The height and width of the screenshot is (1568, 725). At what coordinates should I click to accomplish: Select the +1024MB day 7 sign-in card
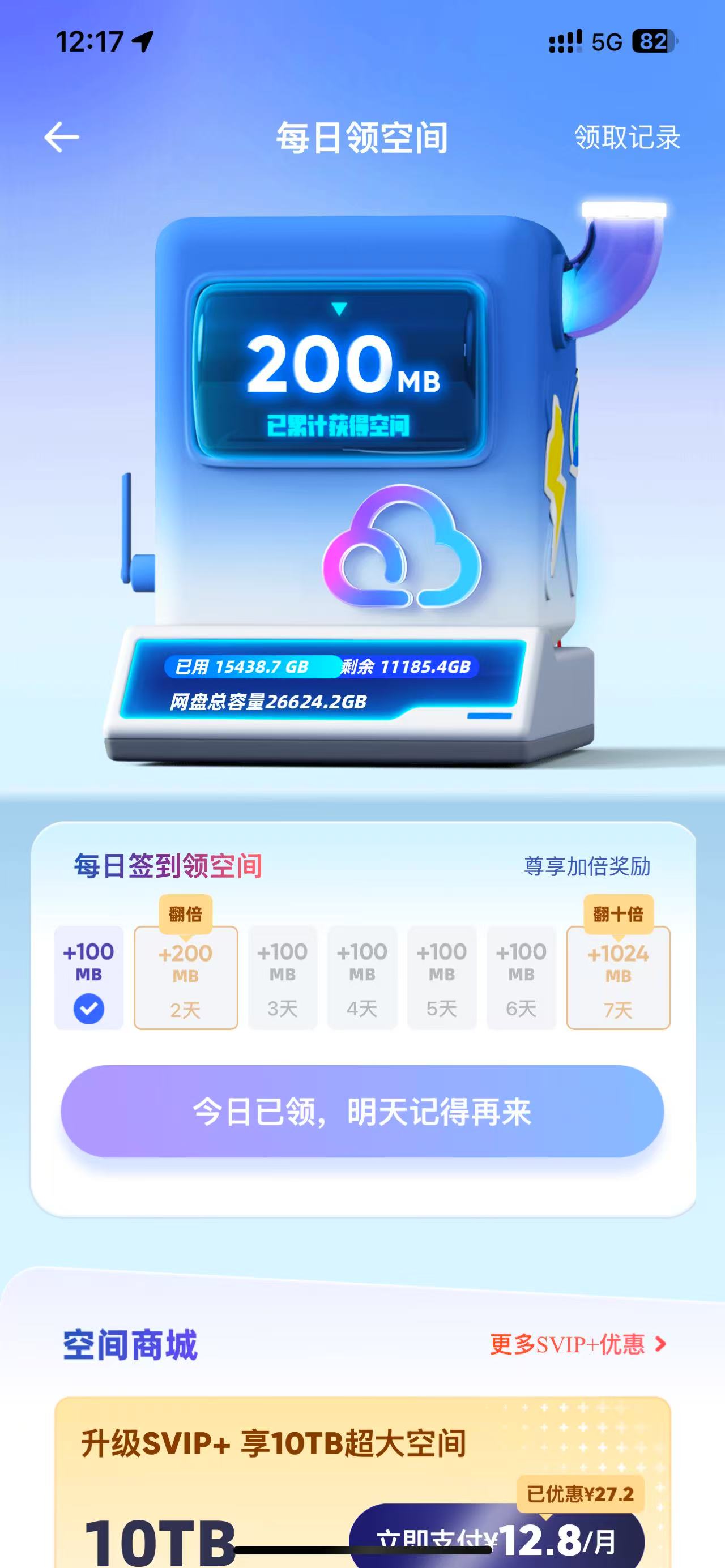pyautogui.click(x=618, y=974)
